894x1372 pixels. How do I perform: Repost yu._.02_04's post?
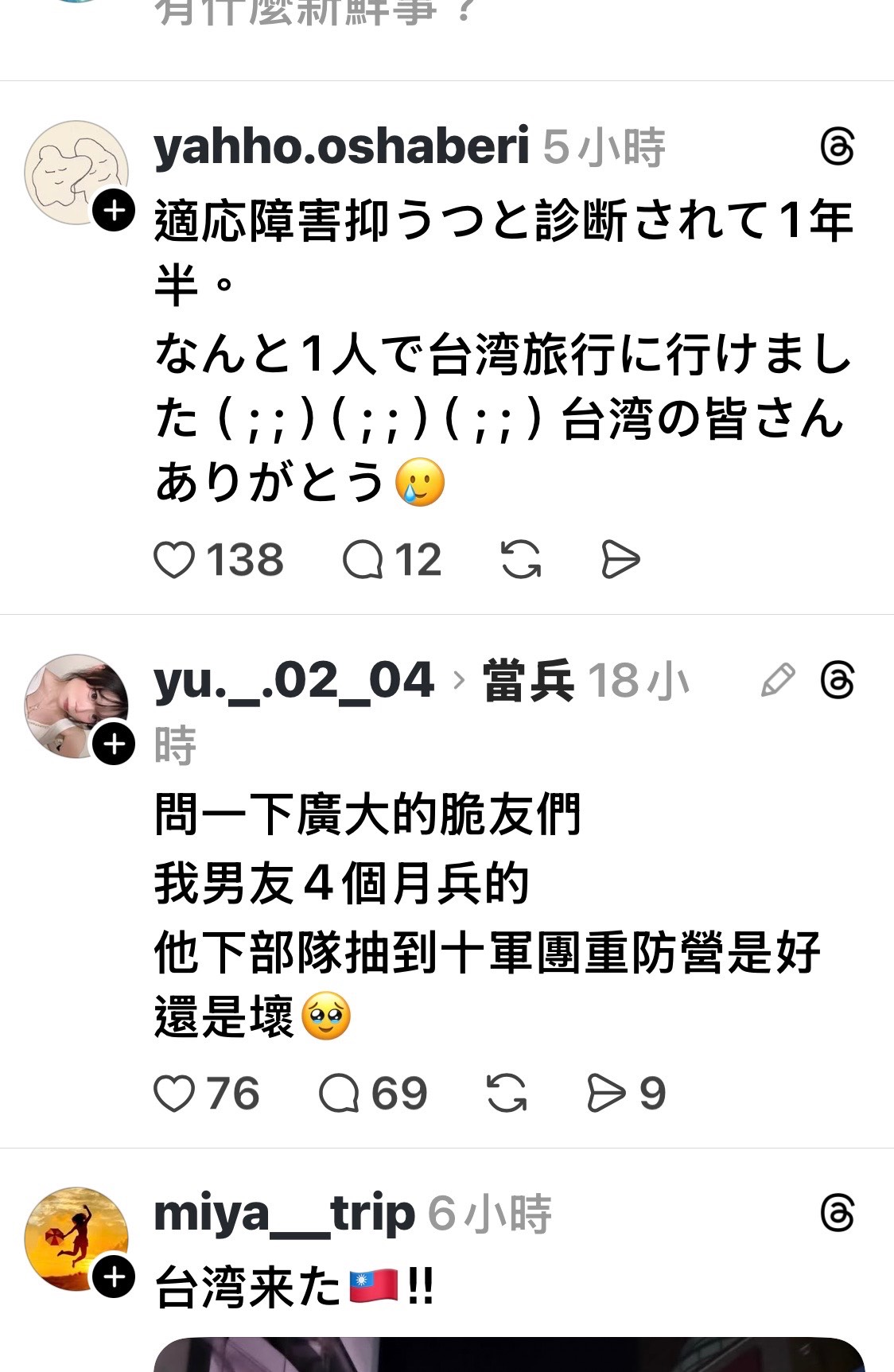[x=507, y=1094]
